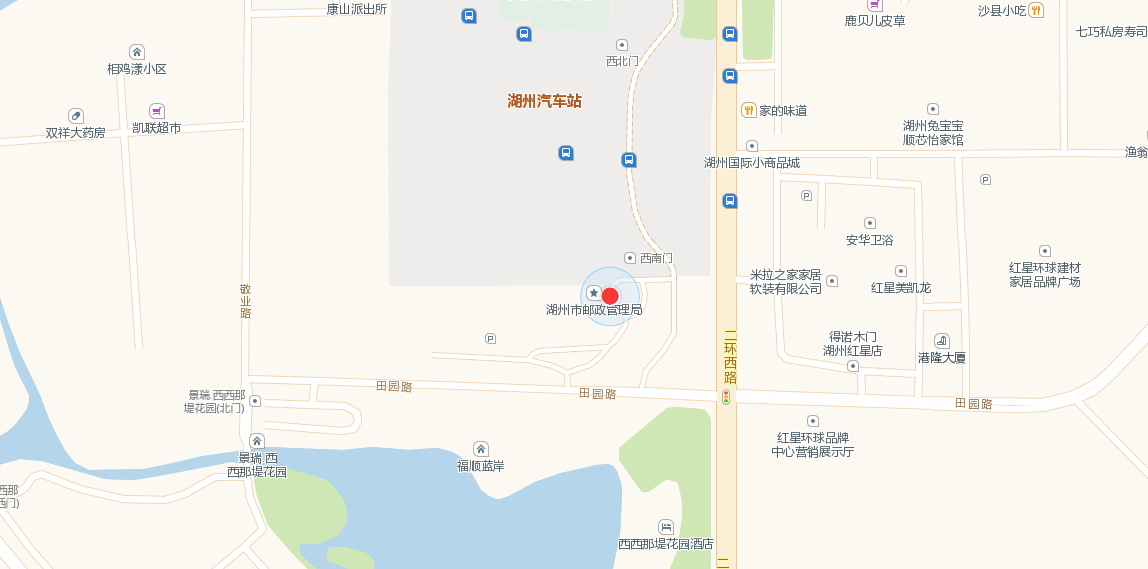Select the 湖州市邮政管理局 star marker

[593, 293]
